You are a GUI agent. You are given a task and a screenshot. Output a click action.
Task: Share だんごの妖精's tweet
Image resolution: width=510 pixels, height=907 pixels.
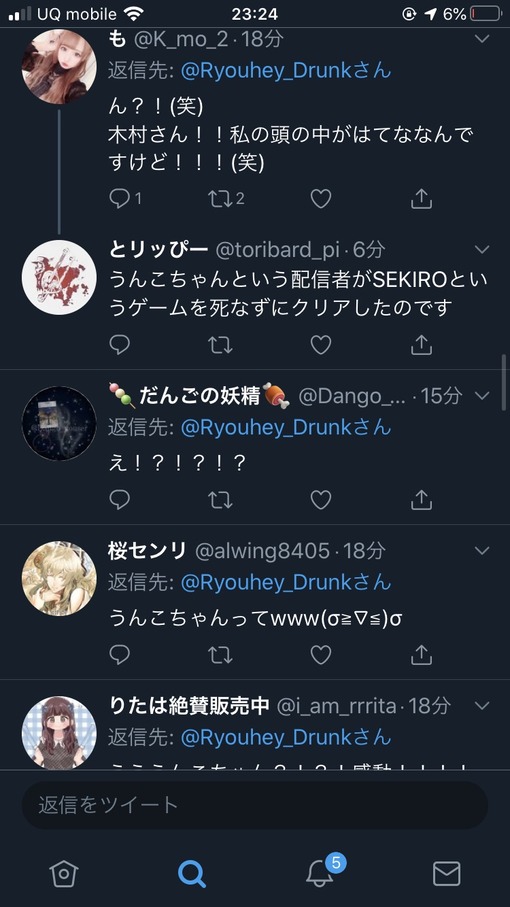click(422, 500)
